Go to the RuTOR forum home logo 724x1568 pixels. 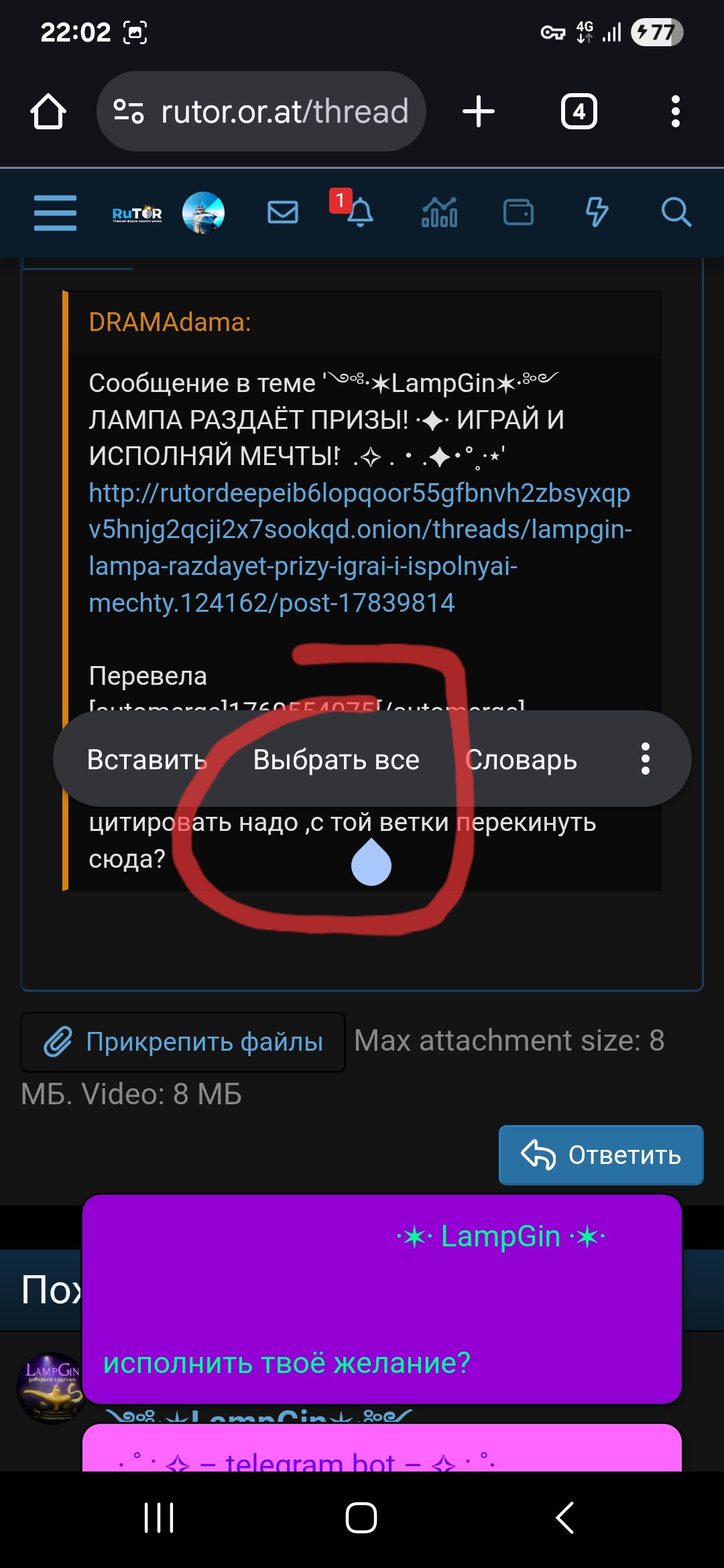(x=137, y=213)
